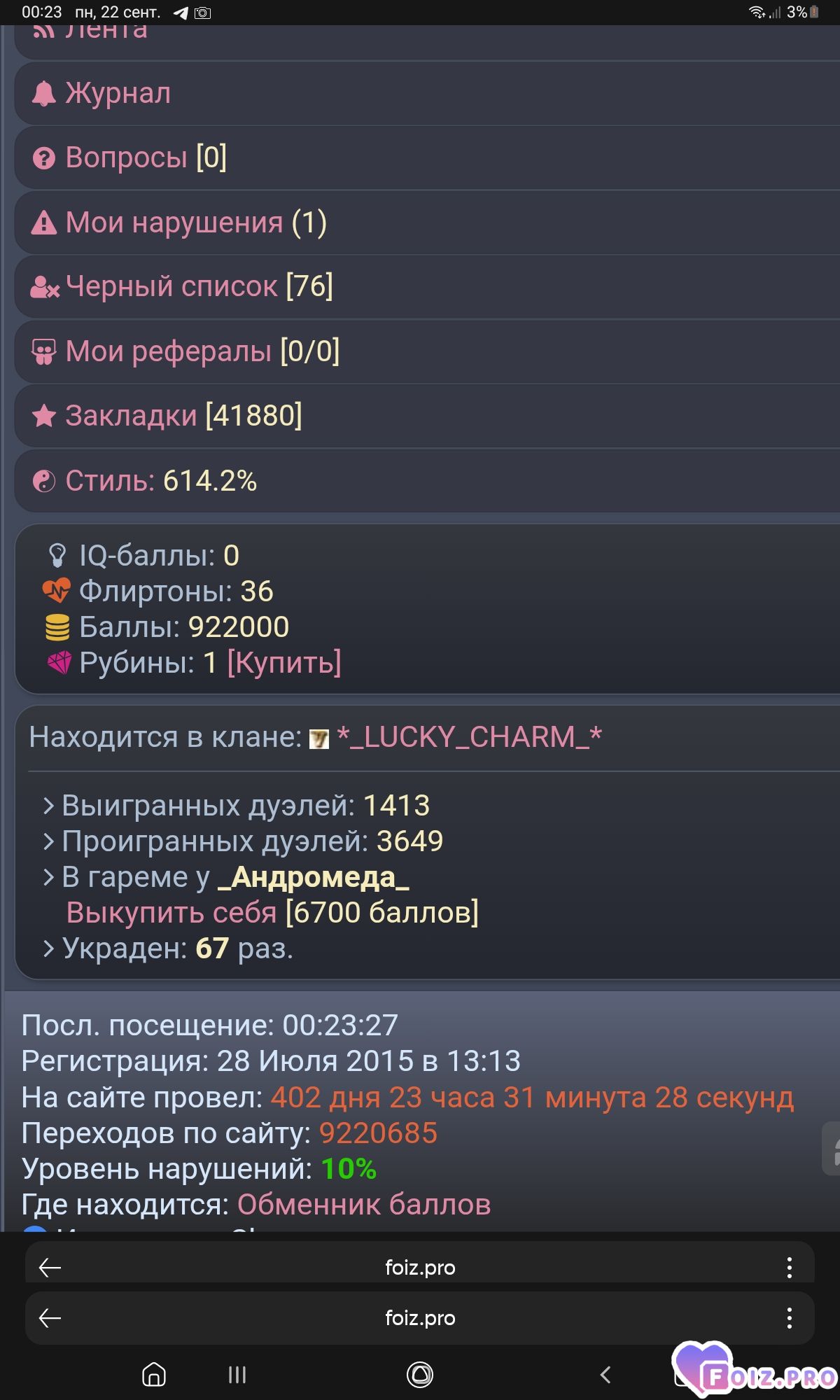The height and width of the screenshot is (1400, 840).
Task: Open the Стиль 614.2% row
Action: pos(161,481)
